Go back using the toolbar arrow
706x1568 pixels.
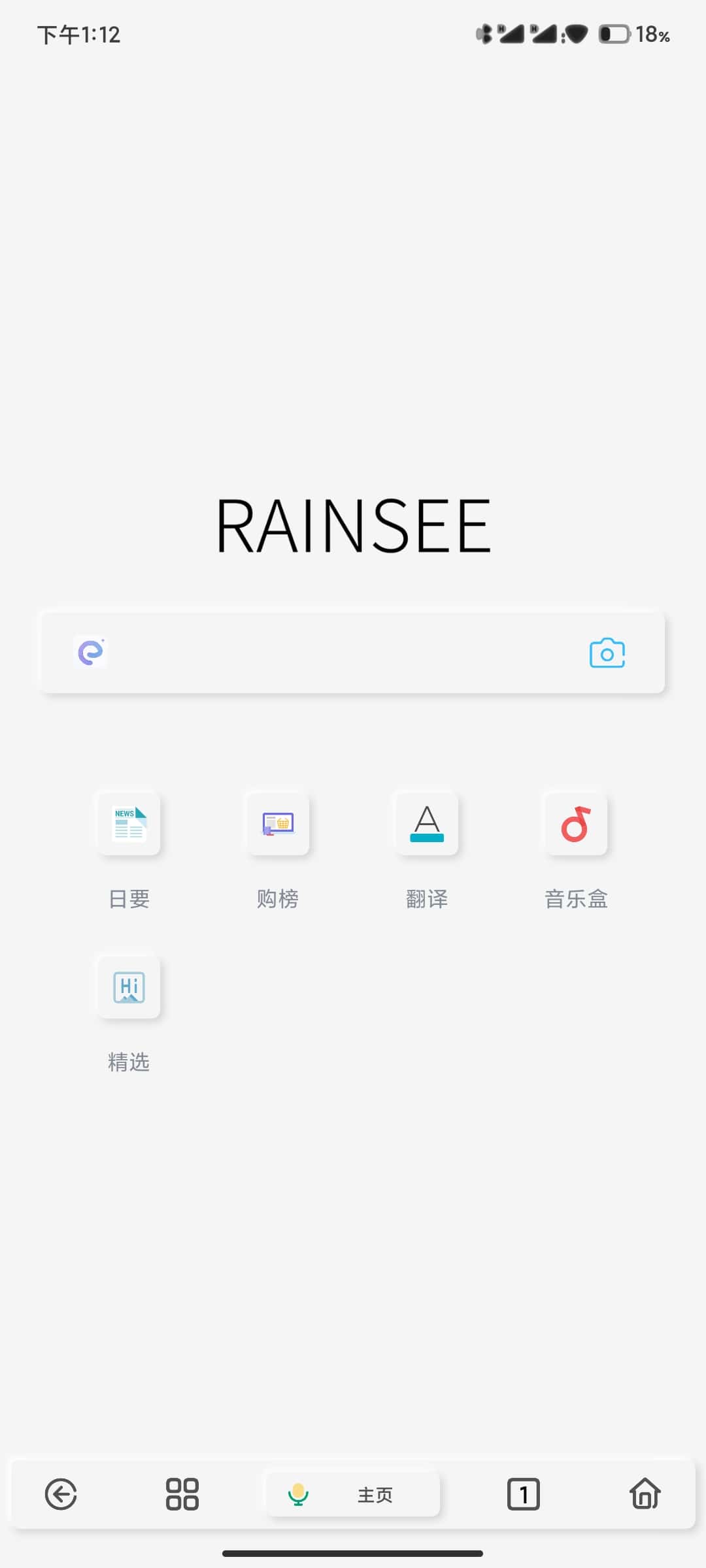click(x=61, y=1494)
